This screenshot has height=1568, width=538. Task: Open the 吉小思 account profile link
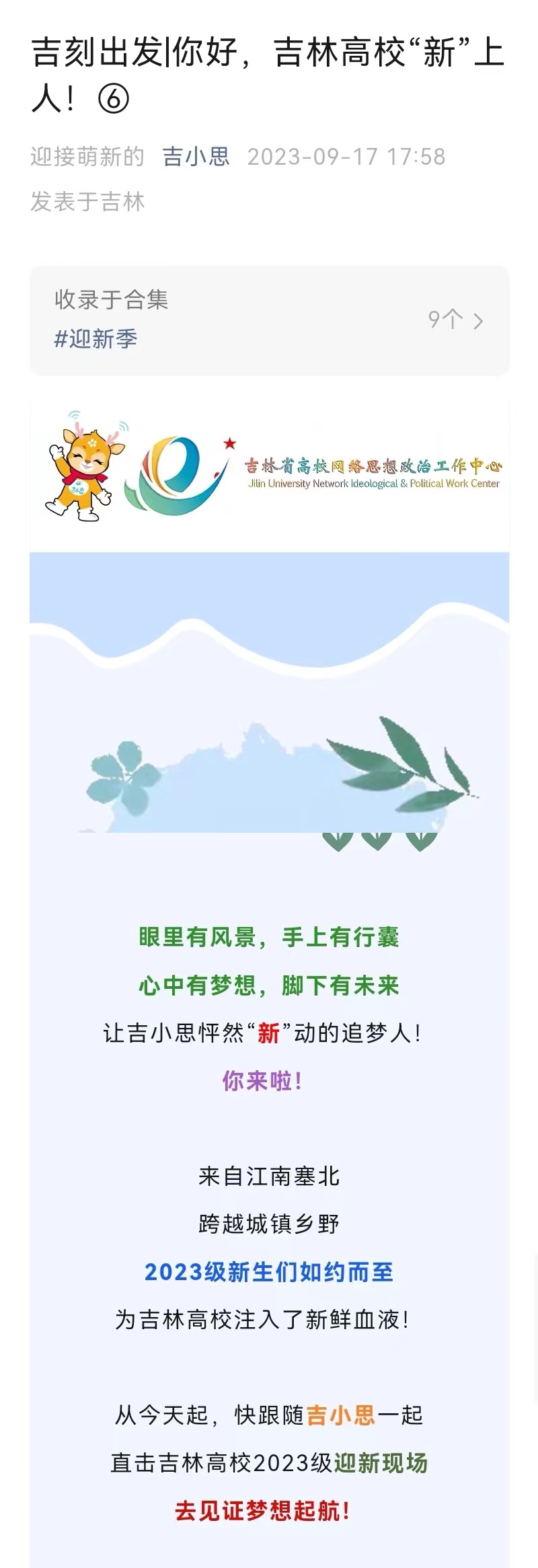tap(196, 157)
